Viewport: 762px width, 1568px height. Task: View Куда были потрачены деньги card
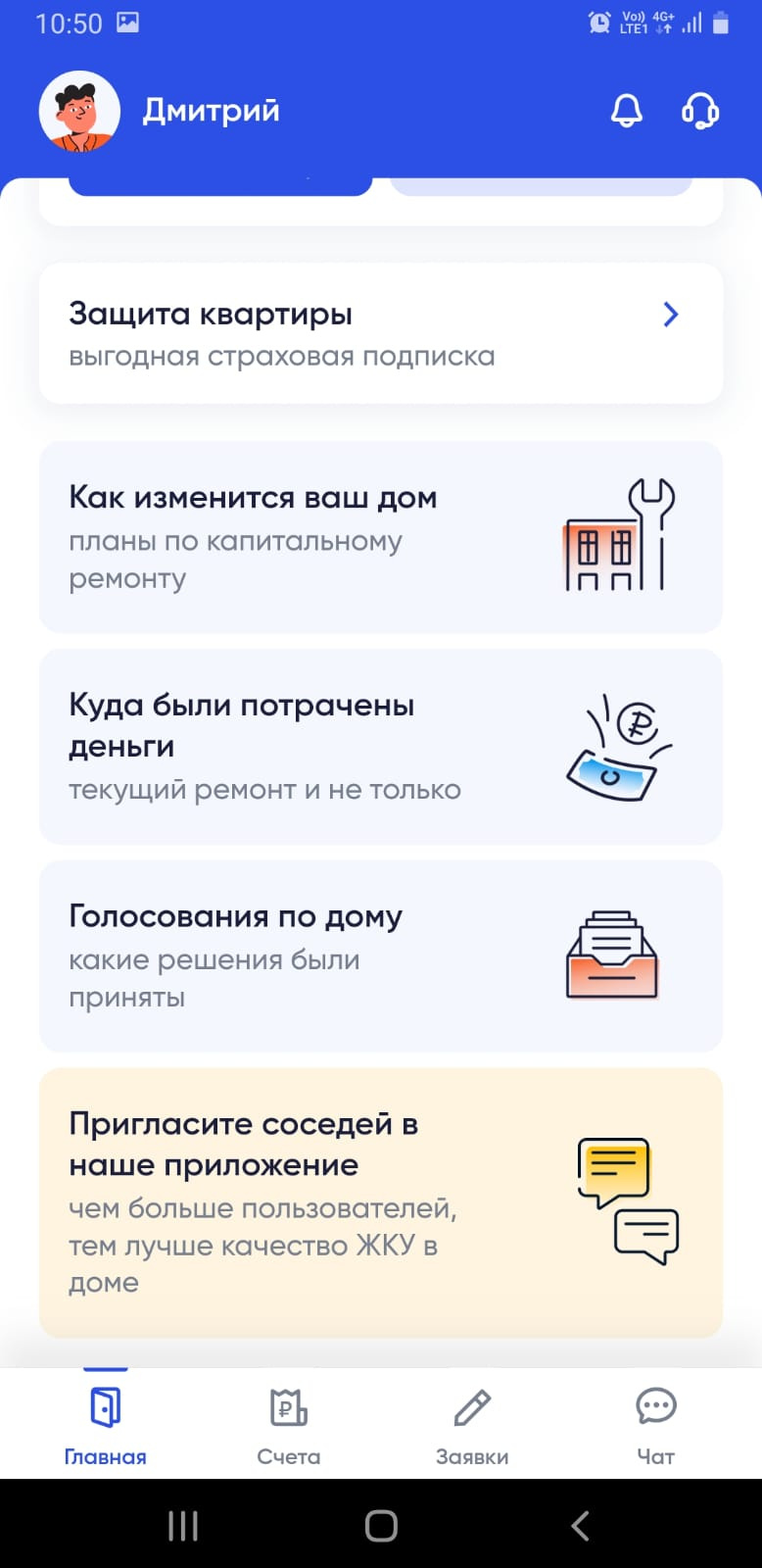pyautogui.click(x=380, y=746)
